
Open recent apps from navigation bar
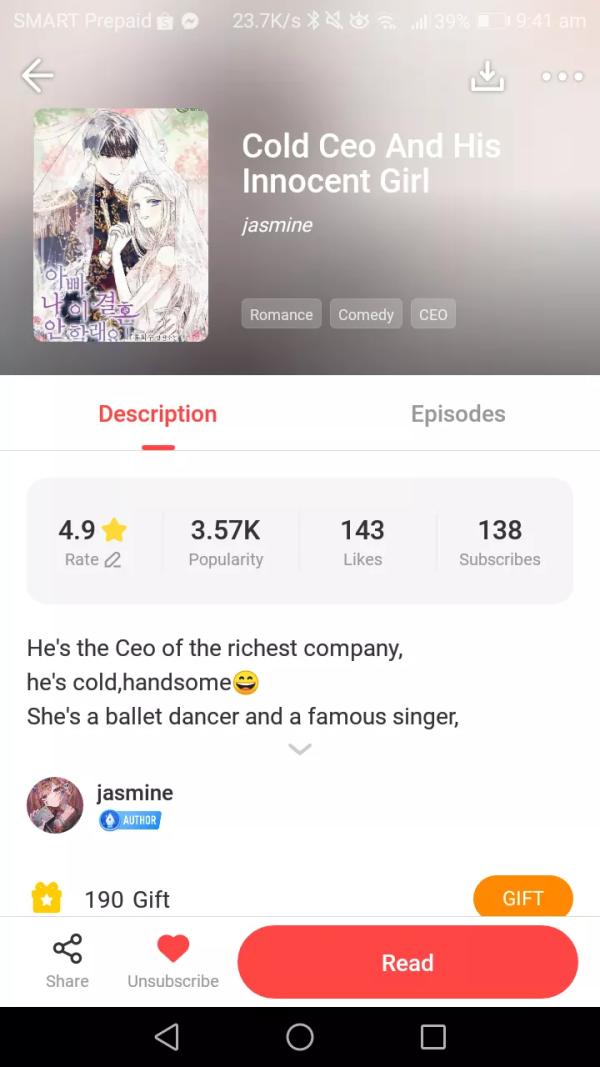433,1037
